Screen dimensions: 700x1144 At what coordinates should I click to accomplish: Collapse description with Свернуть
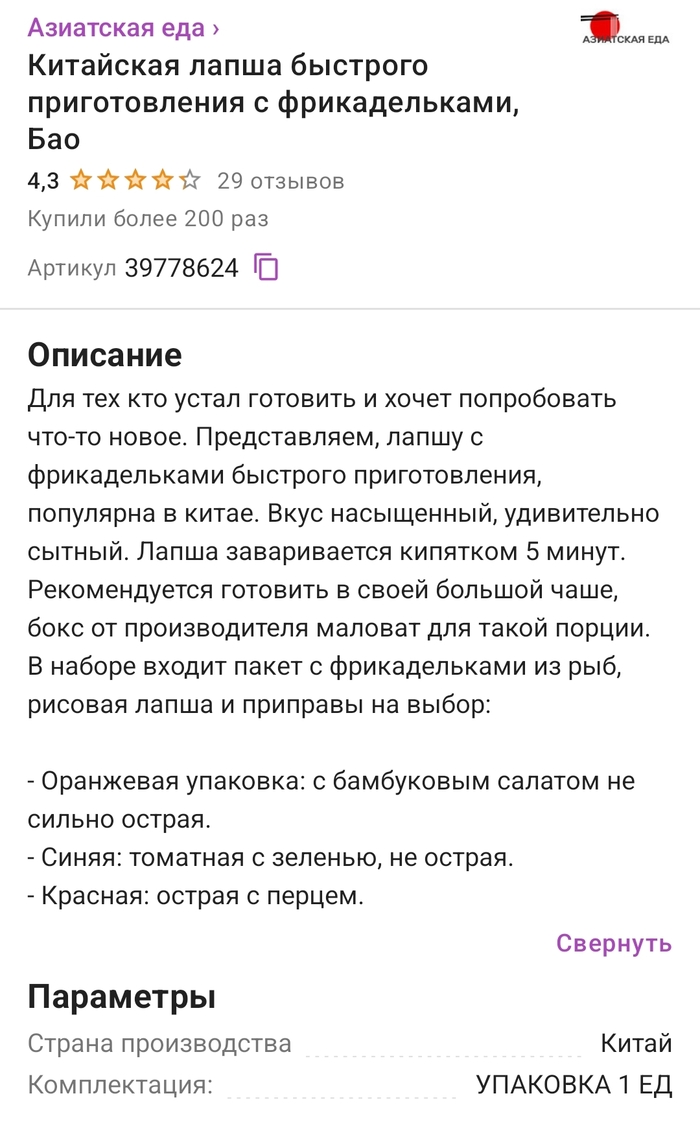coord(613,943)
